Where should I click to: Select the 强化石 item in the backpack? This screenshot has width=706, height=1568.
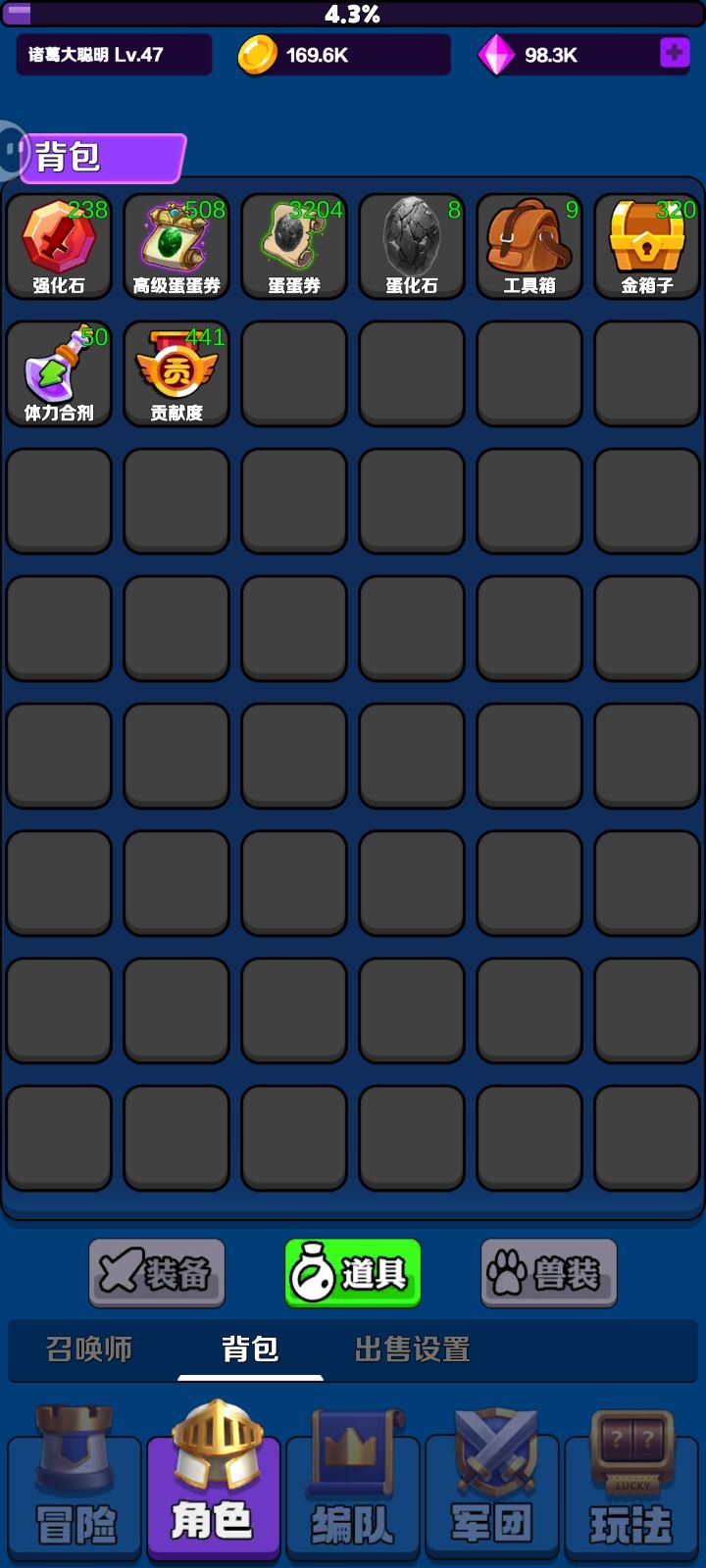pos(59,245)
